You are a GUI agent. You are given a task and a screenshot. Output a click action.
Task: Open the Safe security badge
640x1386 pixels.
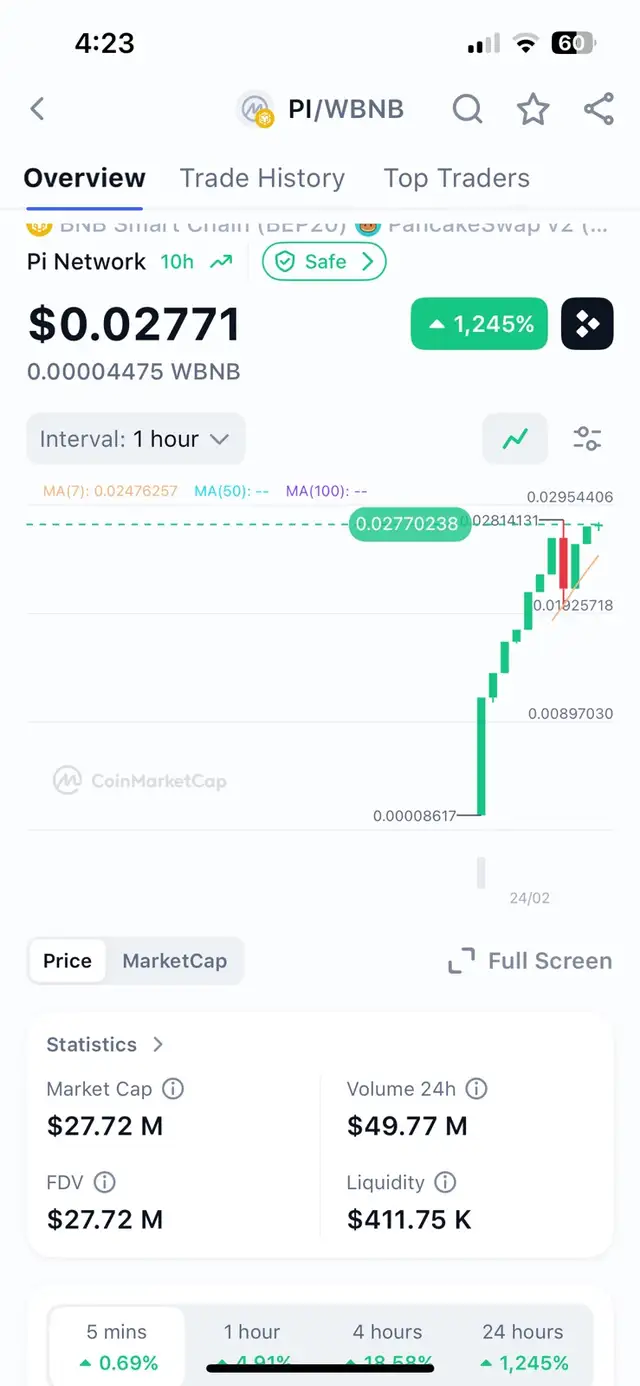click(x=324, y=262)
